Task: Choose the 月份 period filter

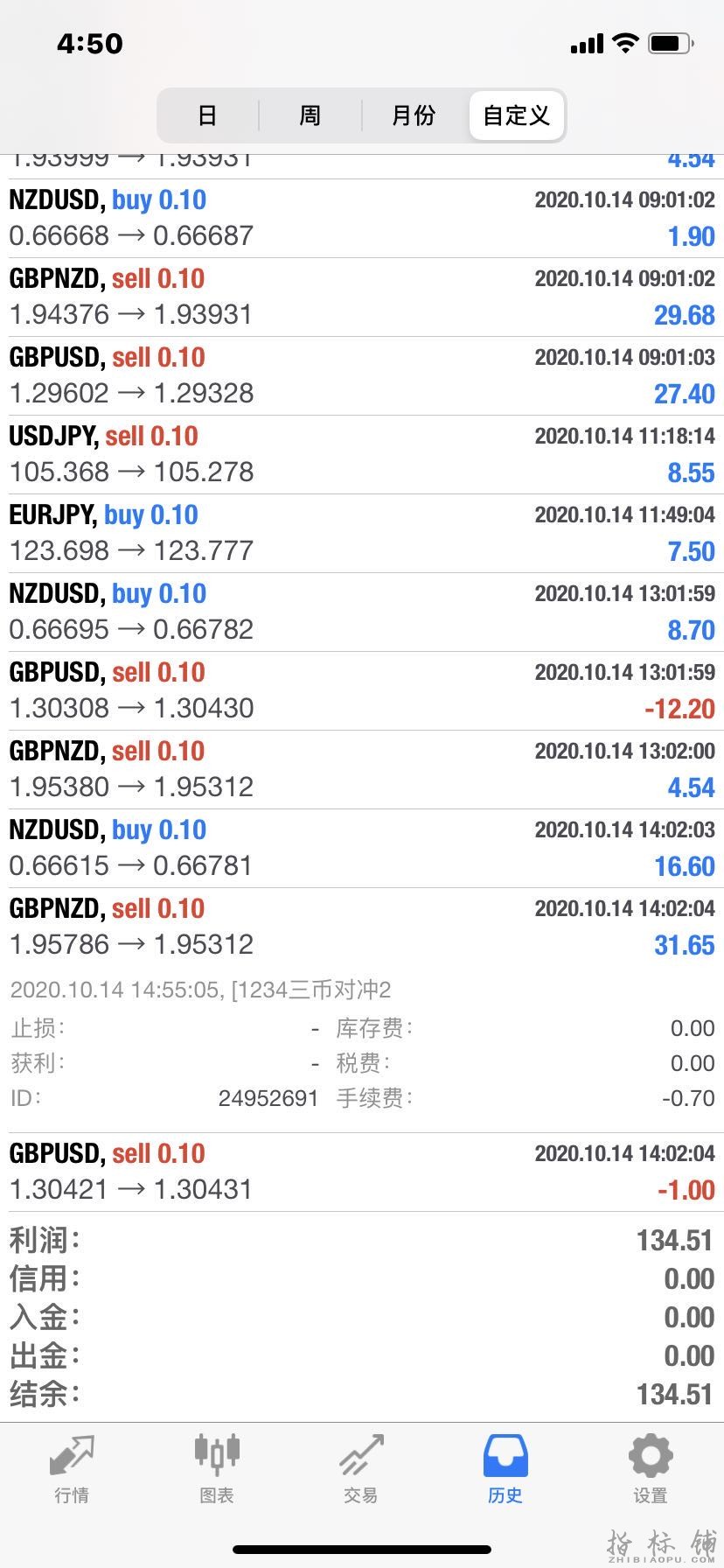Action: [414, 115]
